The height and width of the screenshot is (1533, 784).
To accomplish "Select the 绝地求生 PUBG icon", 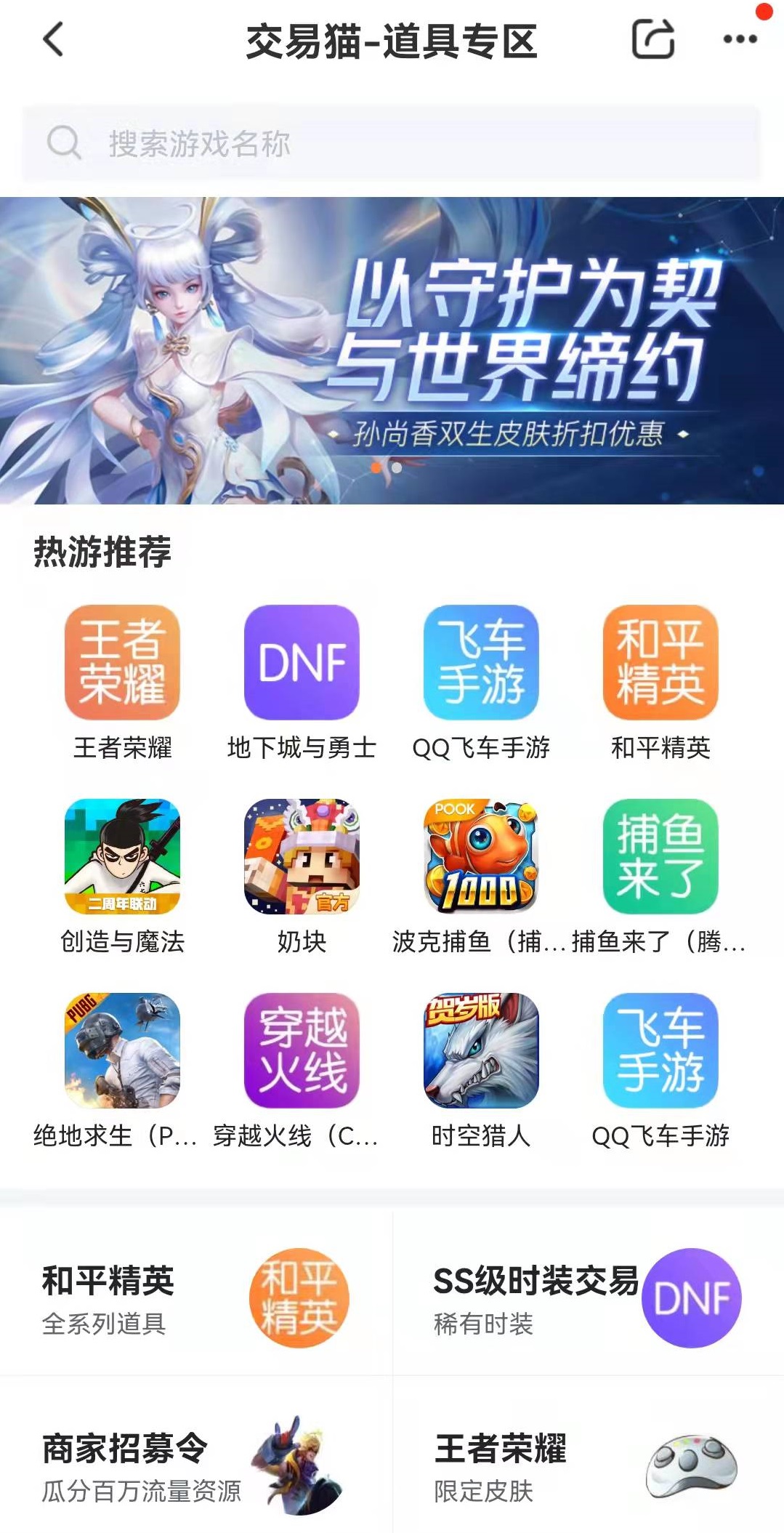I will click(x=122, y=1050).
